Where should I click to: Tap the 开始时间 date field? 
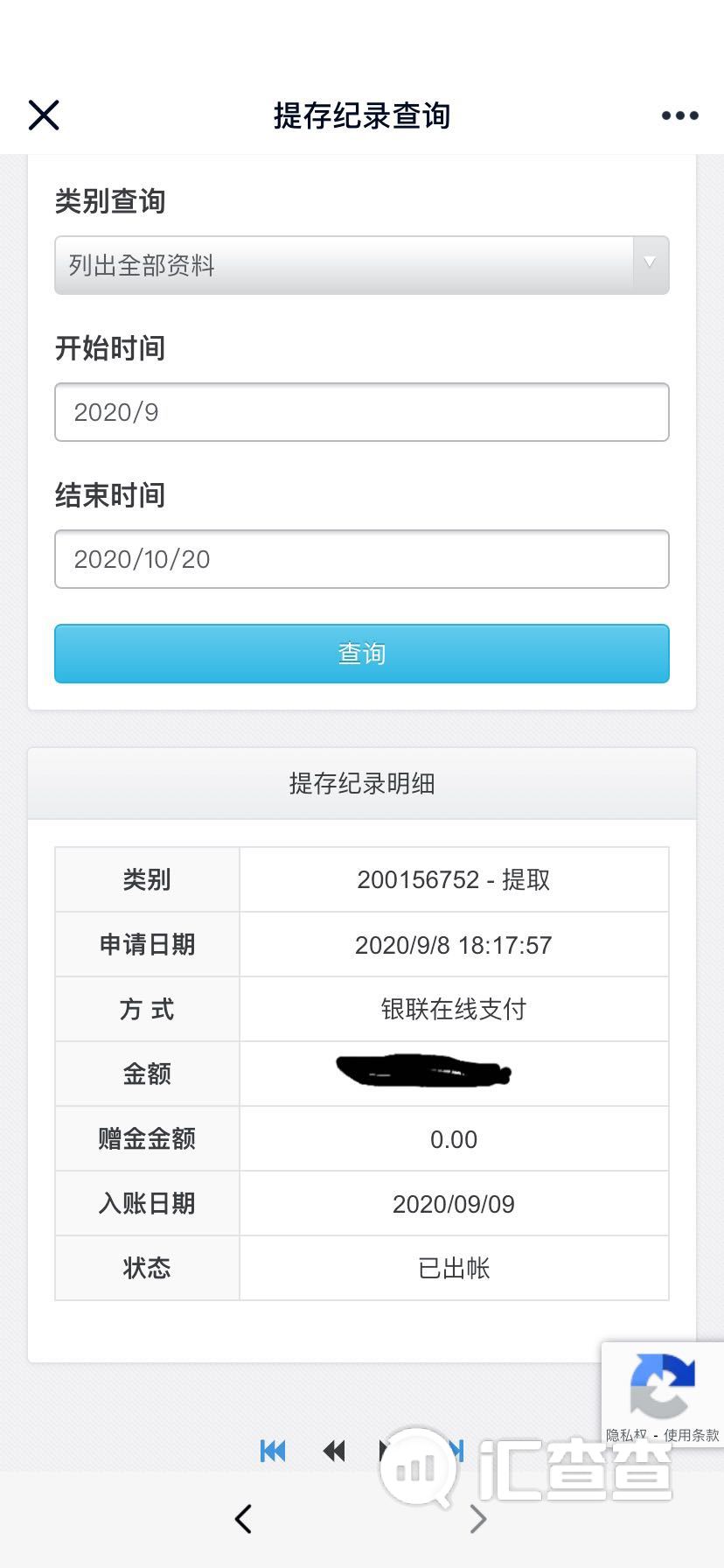point(362,412)
